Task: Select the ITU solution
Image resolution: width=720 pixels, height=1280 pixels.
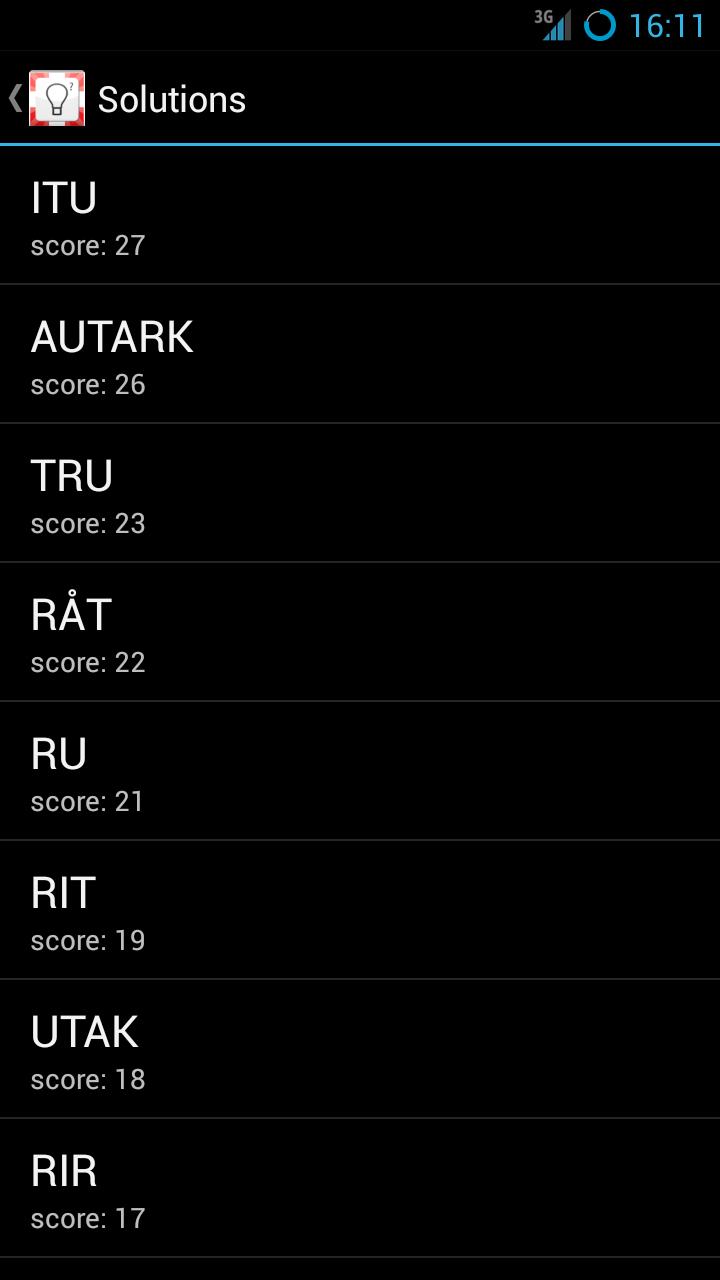Action: pos(360,215)
